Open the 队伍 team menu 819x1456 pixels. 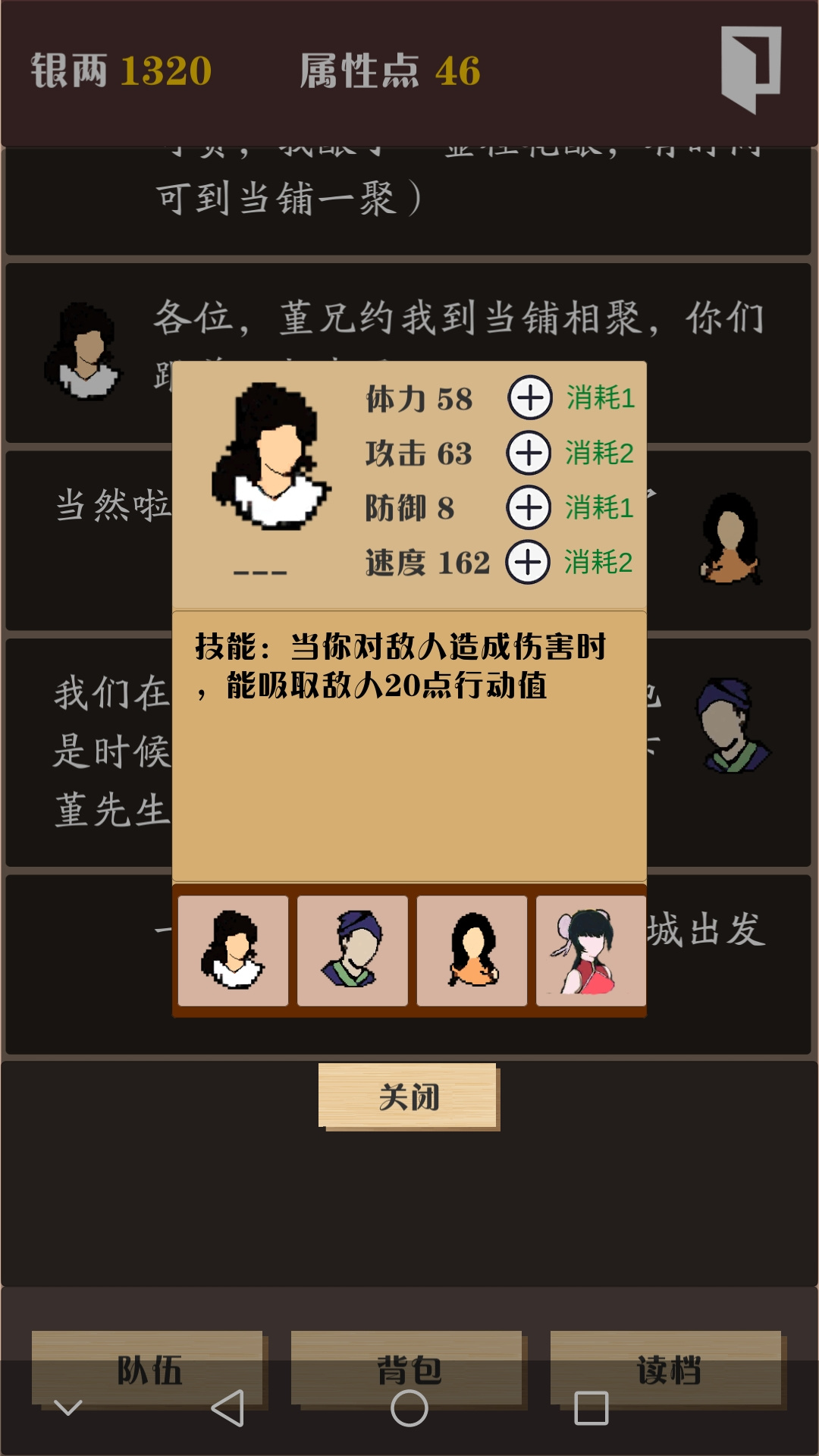click(149, 1370)
